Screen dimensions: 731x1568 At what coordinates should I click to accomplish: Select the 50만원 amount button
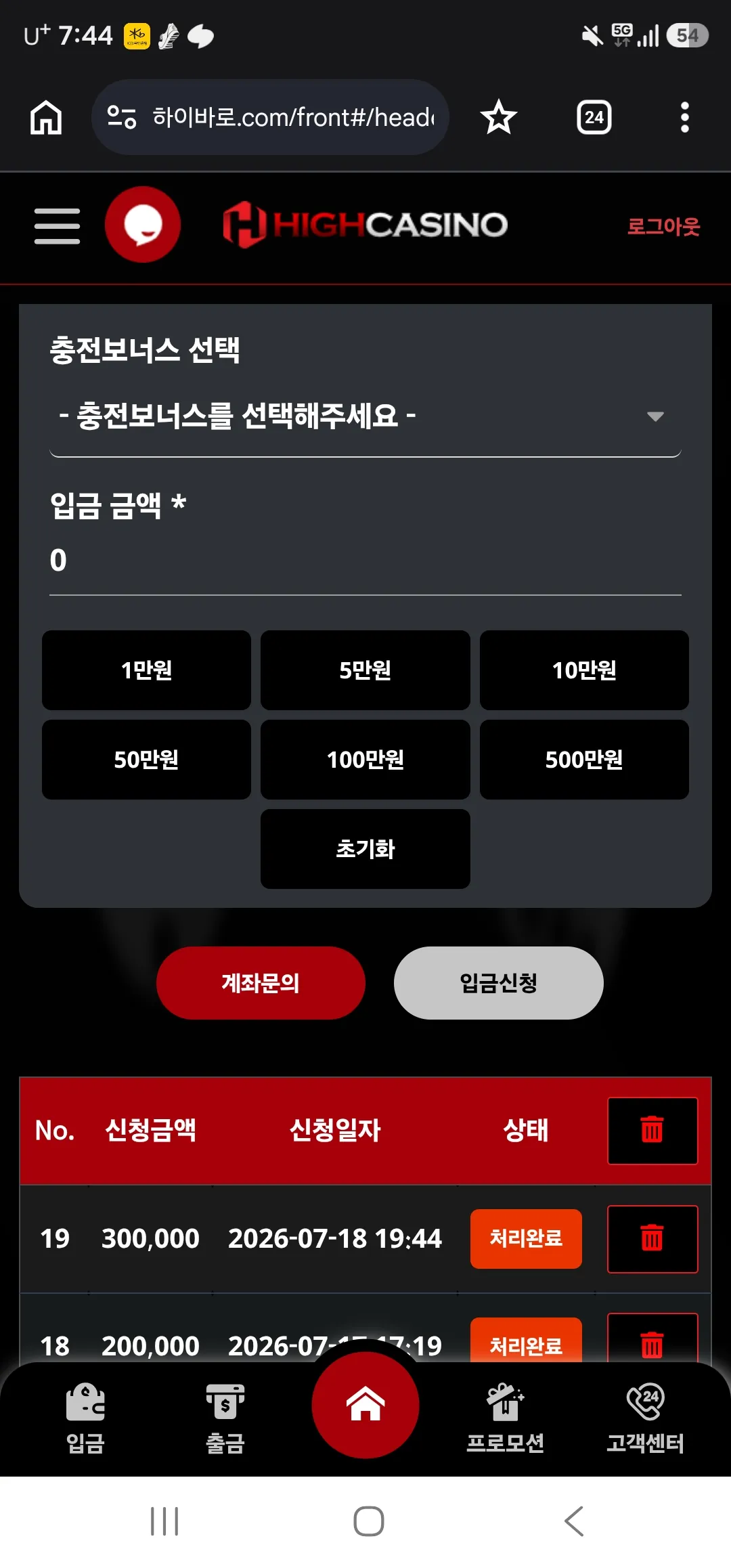(146, 760)
